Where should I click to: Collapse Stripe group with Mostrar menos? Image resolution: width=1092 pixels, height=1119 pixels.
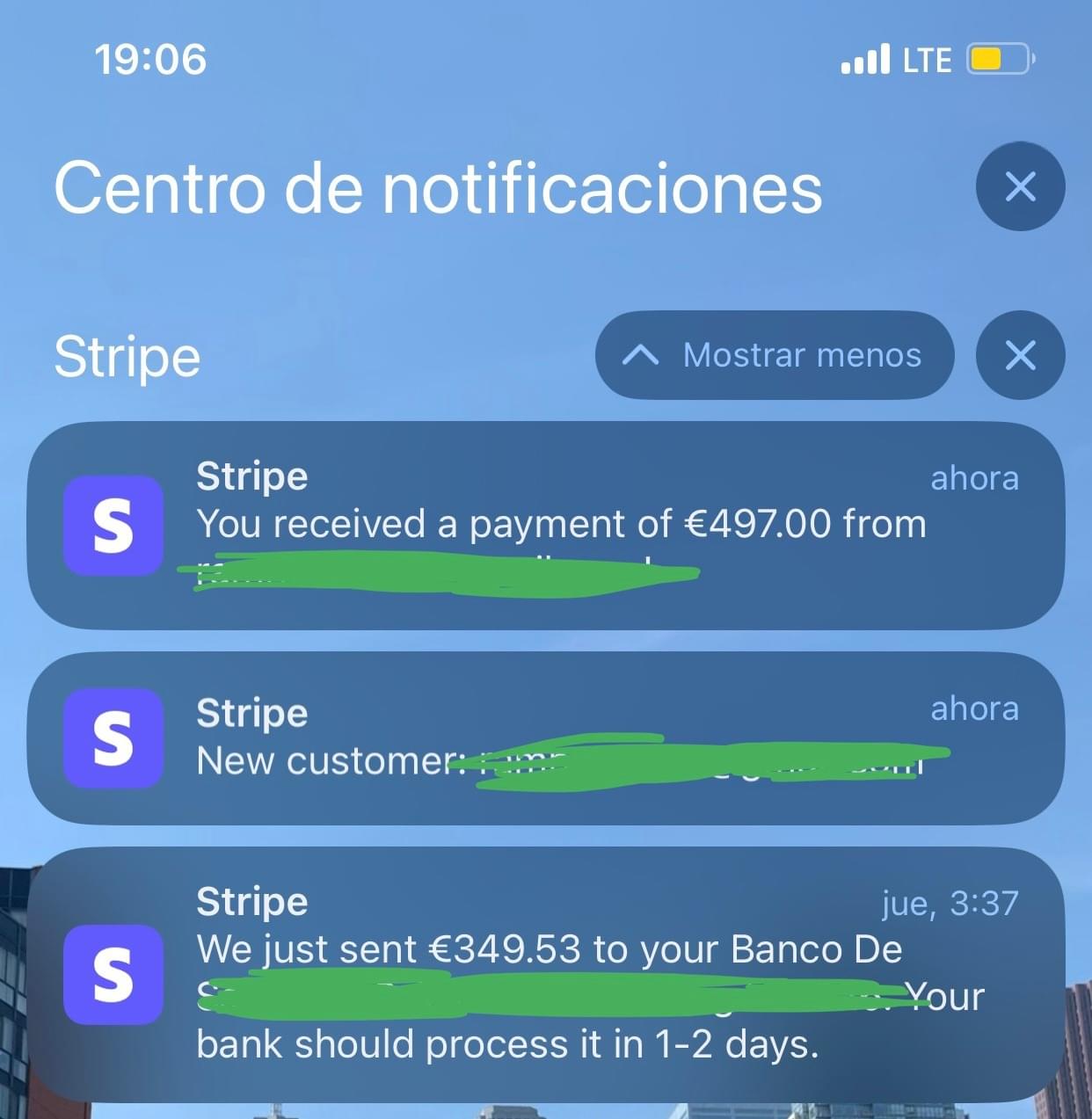[774, 355]
